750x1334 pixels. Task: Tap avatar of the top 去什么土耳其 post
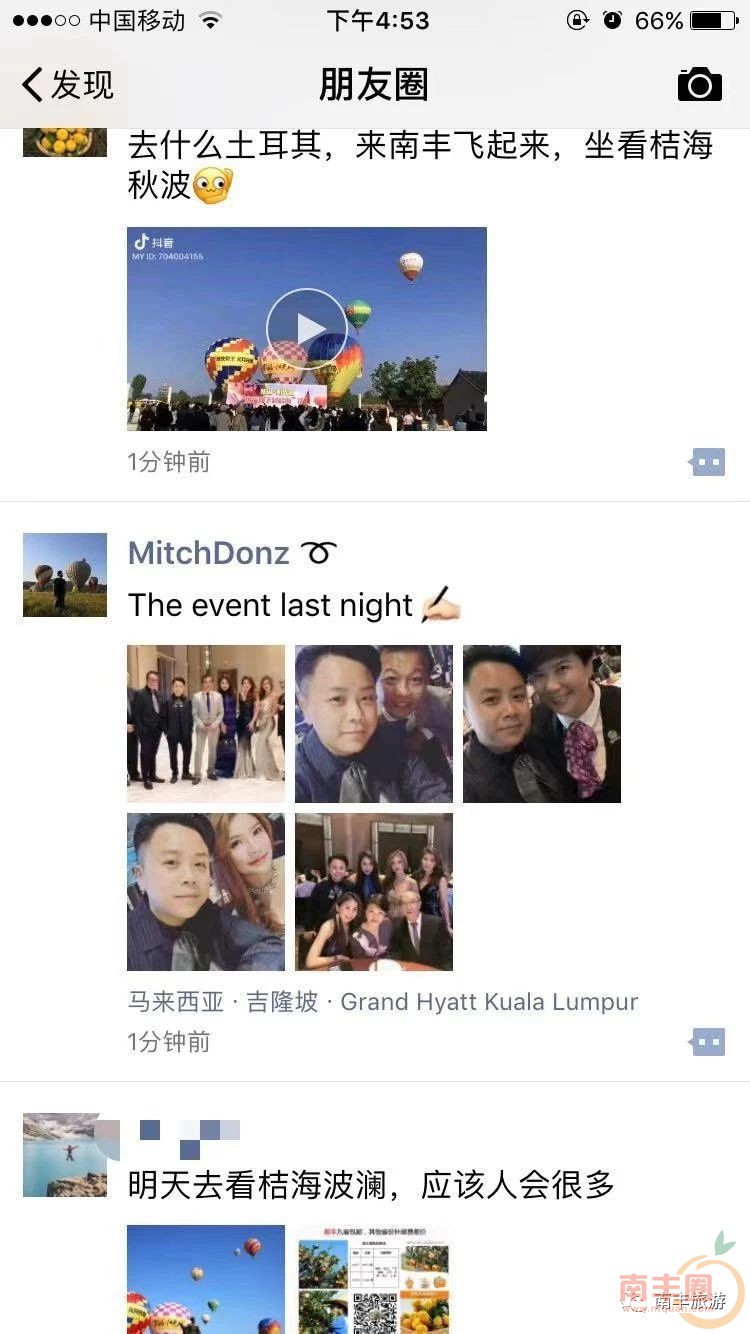[65, 142]
